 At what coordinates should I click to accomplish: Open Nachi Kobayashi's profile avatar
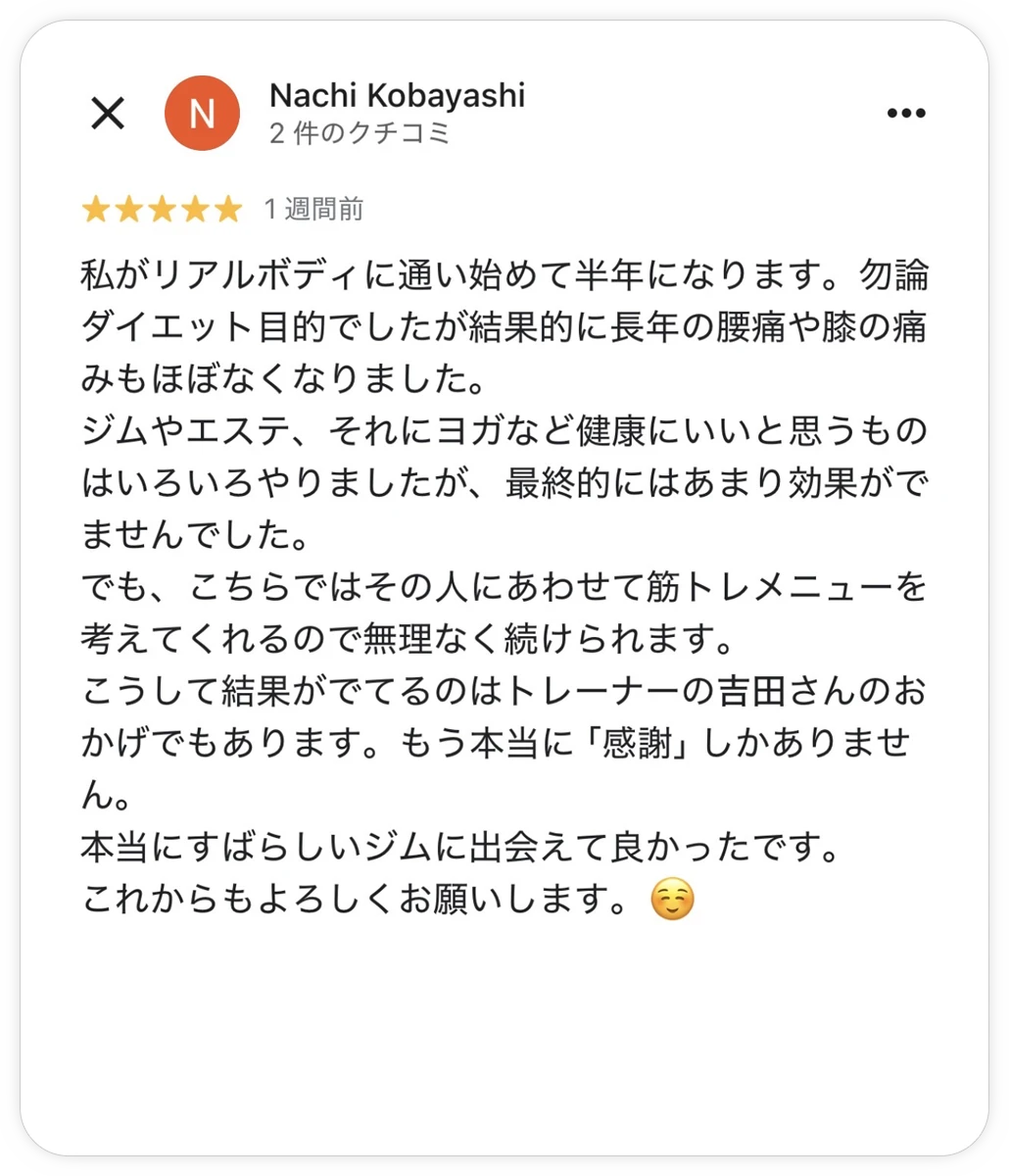click(202, 114)
